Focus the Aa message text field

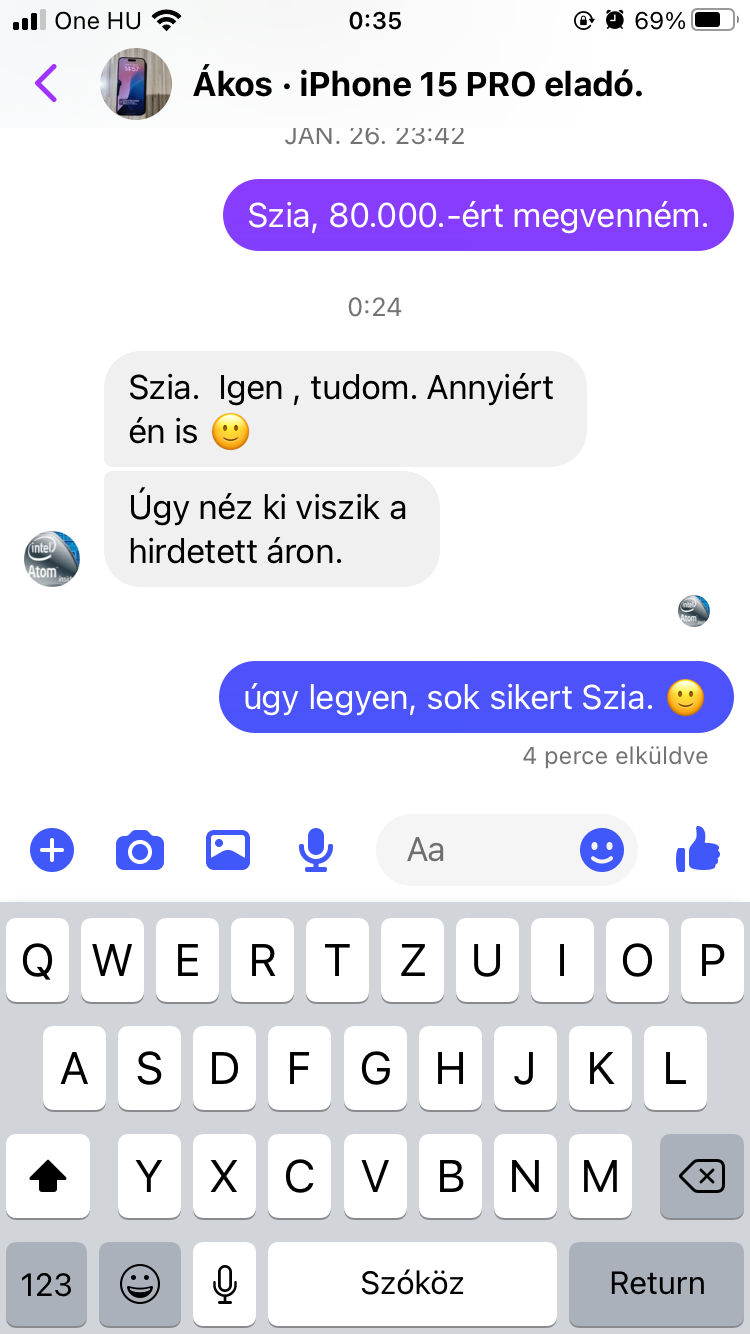480,851
